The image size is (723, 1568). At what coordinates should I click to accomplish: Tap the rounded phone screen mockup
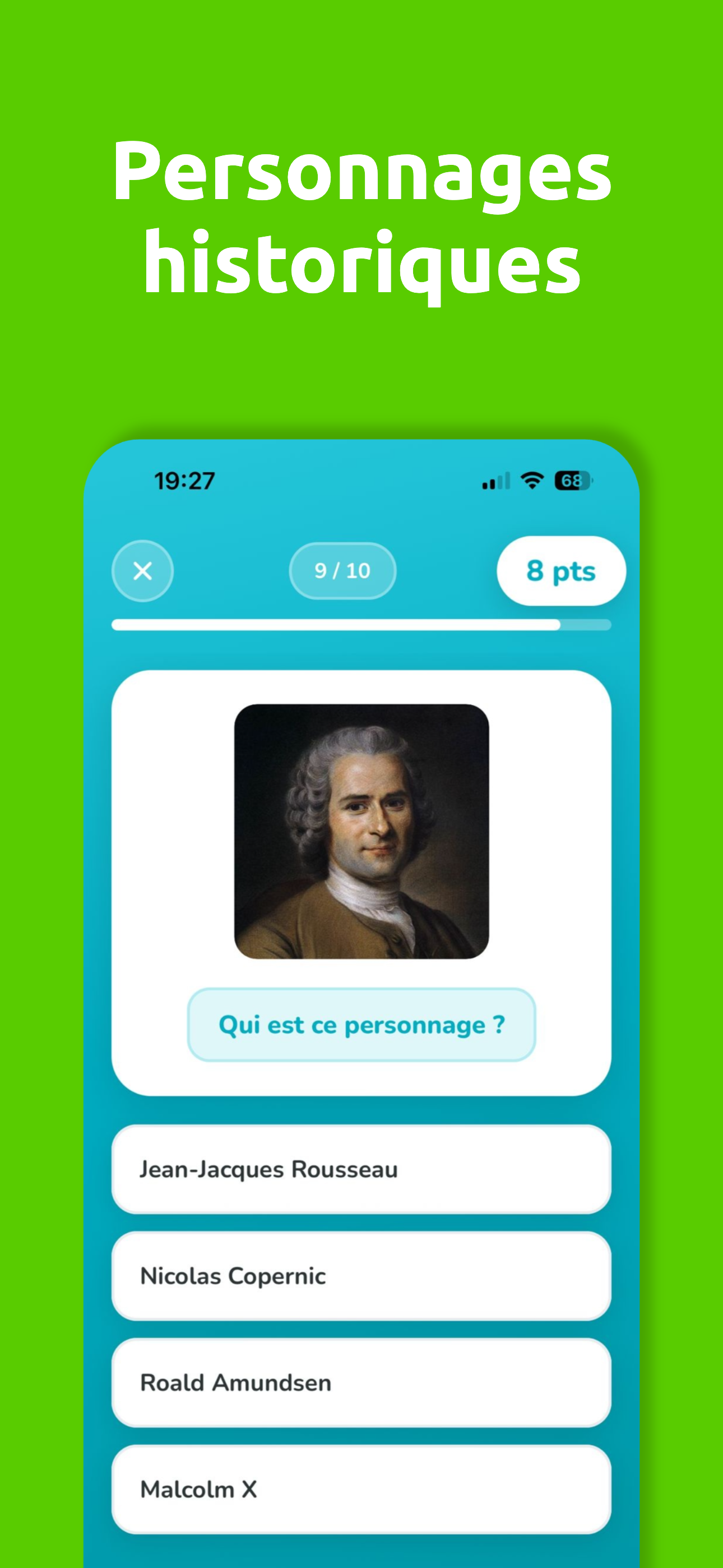coord(361,974)
